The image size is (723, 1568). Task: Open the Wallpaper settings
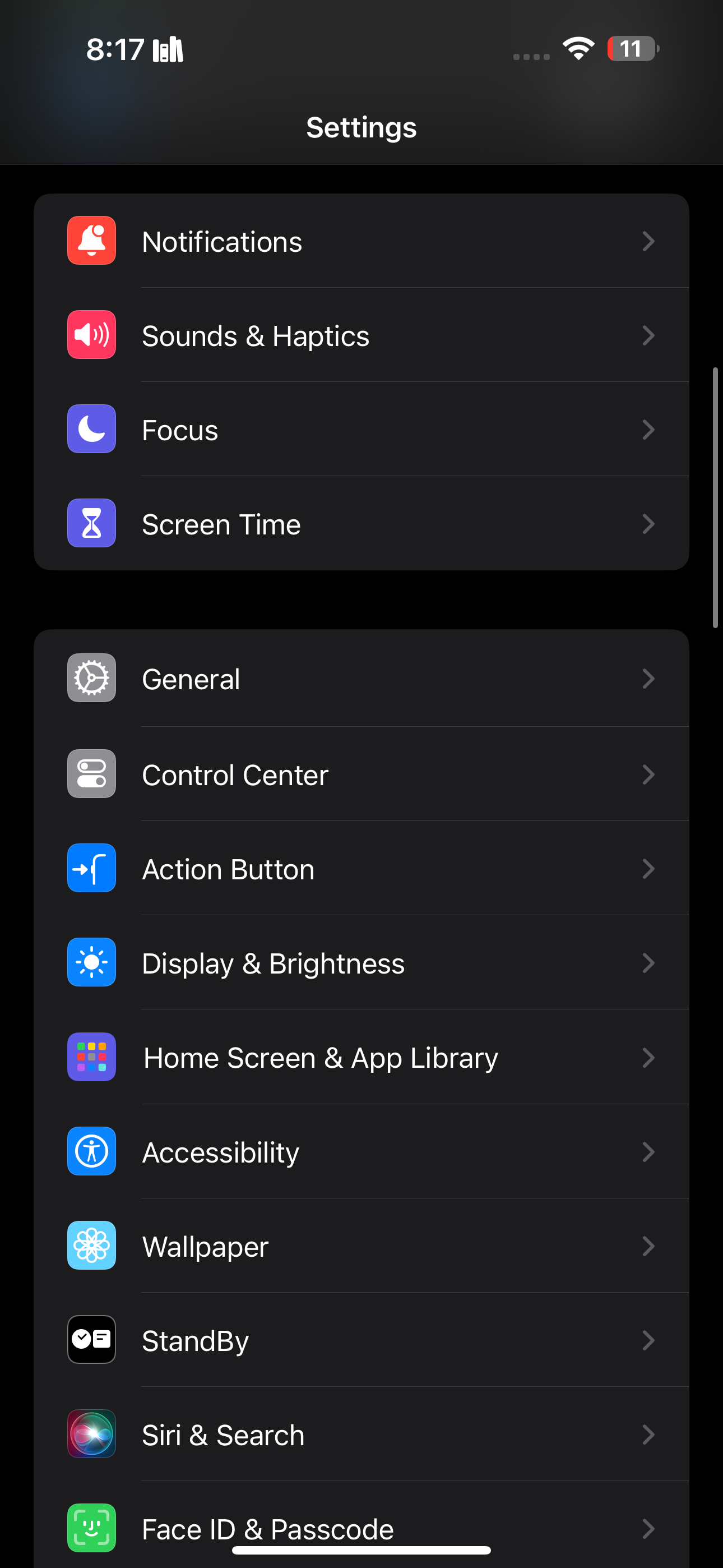tap(361, 1246)
